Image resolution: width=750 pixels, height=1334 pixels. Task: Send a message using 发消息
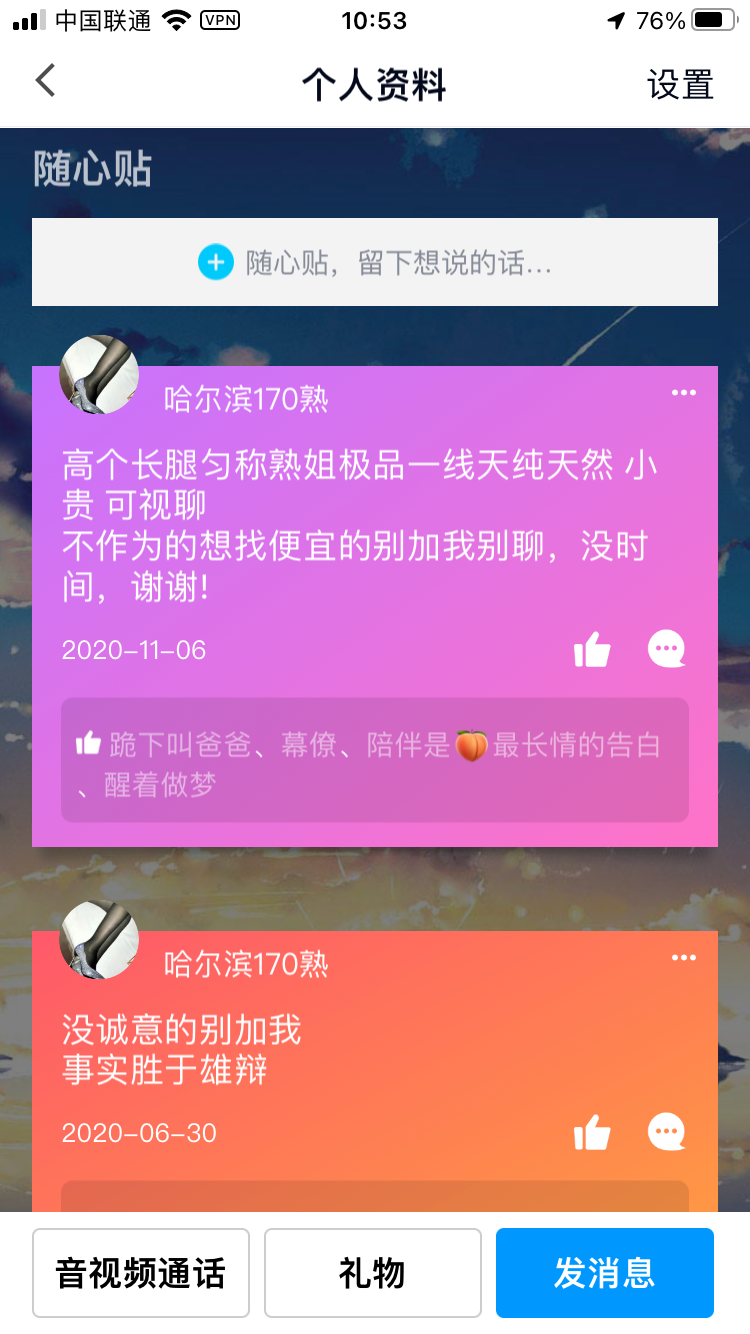604,1272
